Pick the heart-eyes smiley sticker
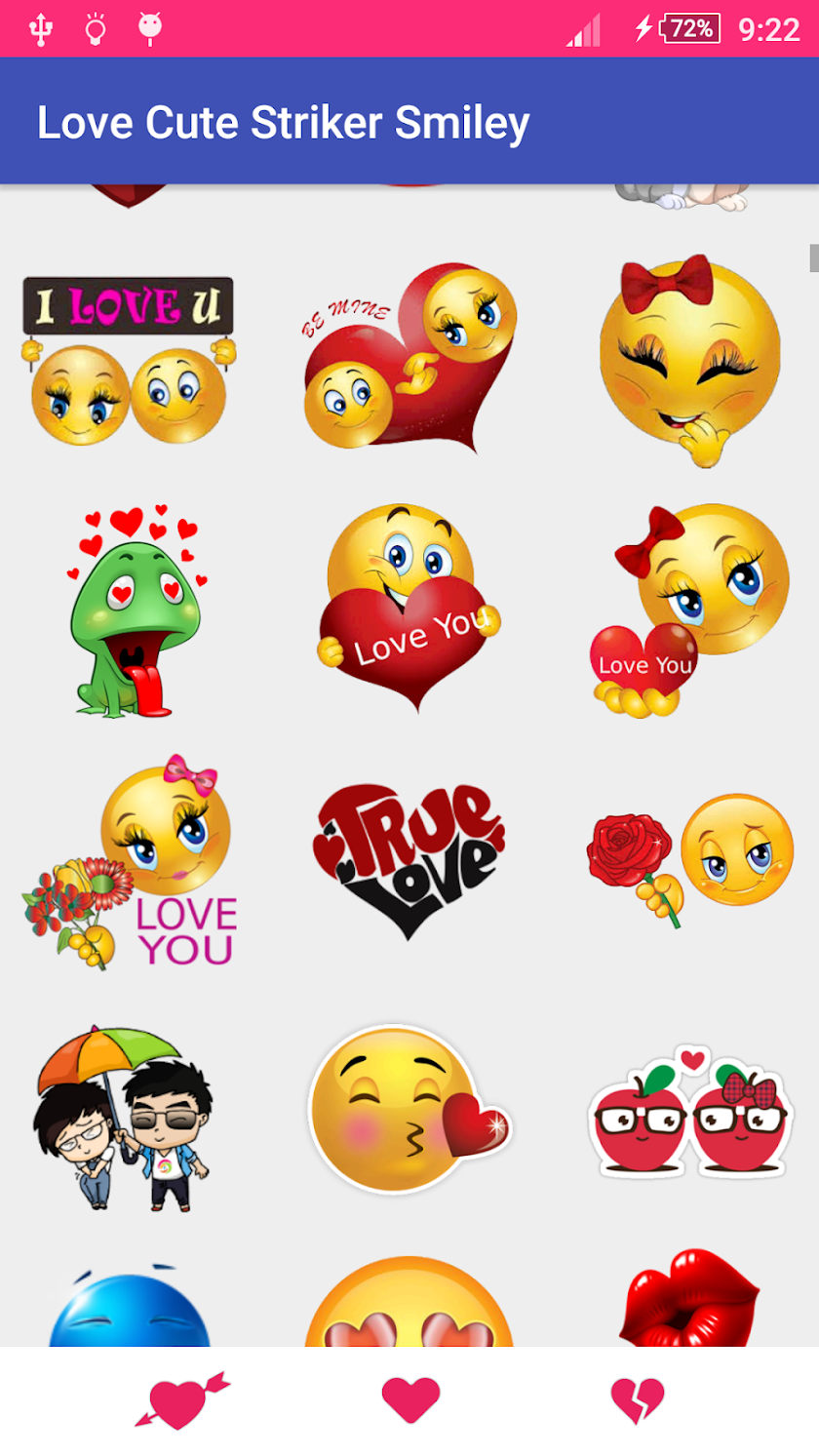 (409, 1302)
